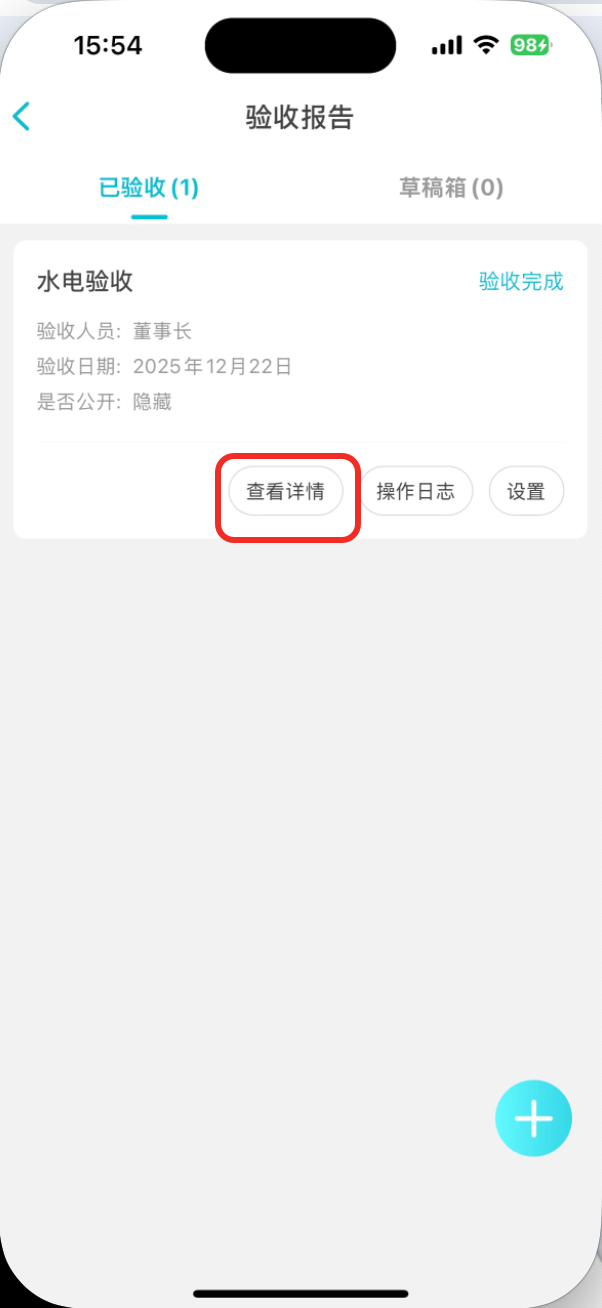This screenshot has height=1308, width=602.
Task: Select the 已验收 (1) tab
Action: 148,187
